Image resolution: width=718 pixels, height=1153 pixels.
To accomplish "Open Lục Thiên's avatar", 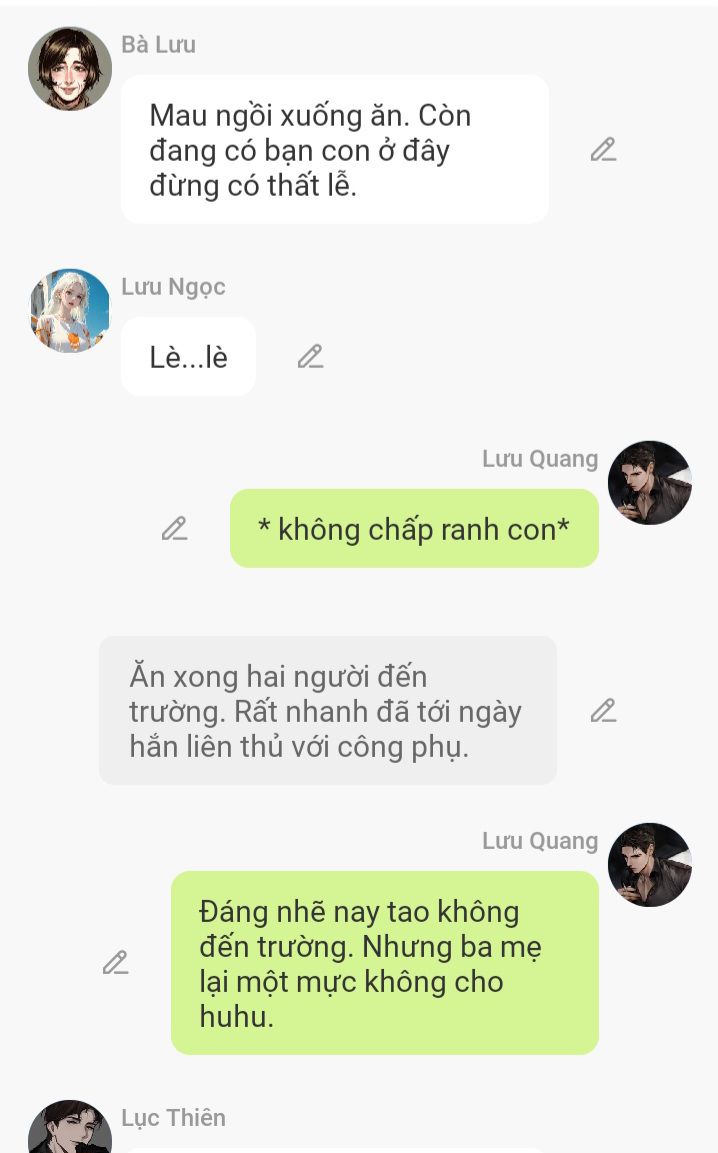I will tap(70, 1130).
